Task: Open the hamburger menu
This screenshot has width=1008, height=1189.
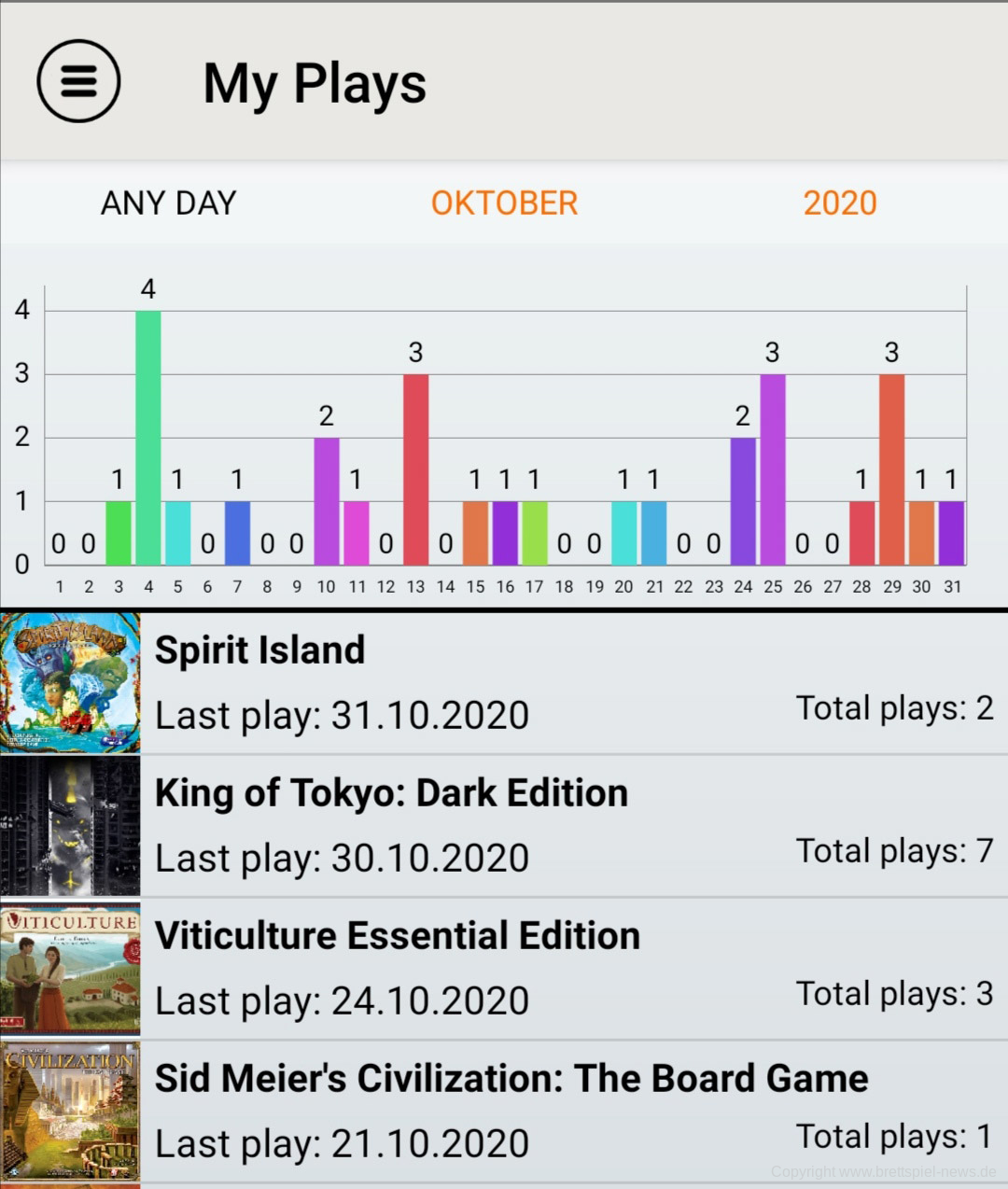Action: [79, 80]
